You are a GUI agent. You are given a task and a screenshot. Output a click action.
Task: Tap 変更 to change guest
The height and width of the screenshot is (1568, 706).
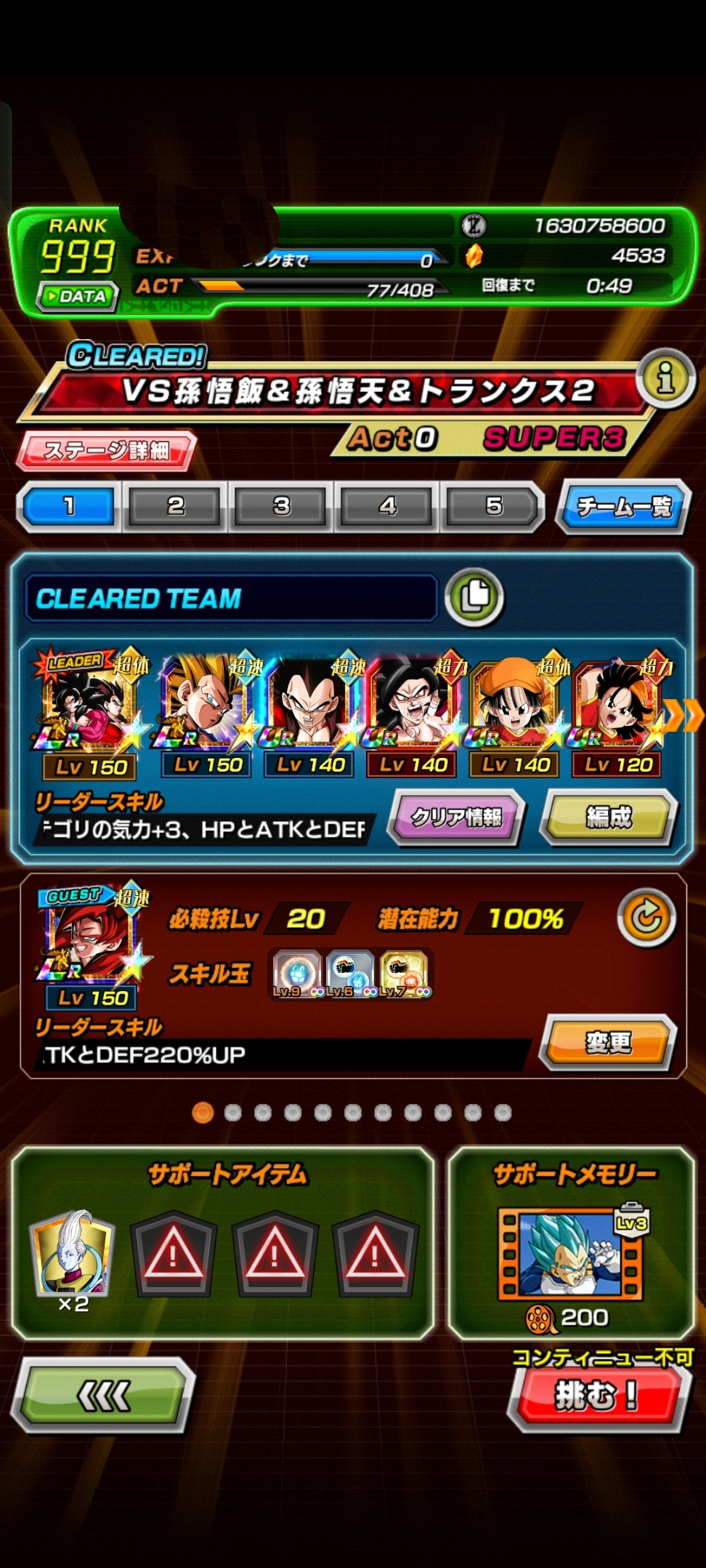click(x=609, y=1042)
